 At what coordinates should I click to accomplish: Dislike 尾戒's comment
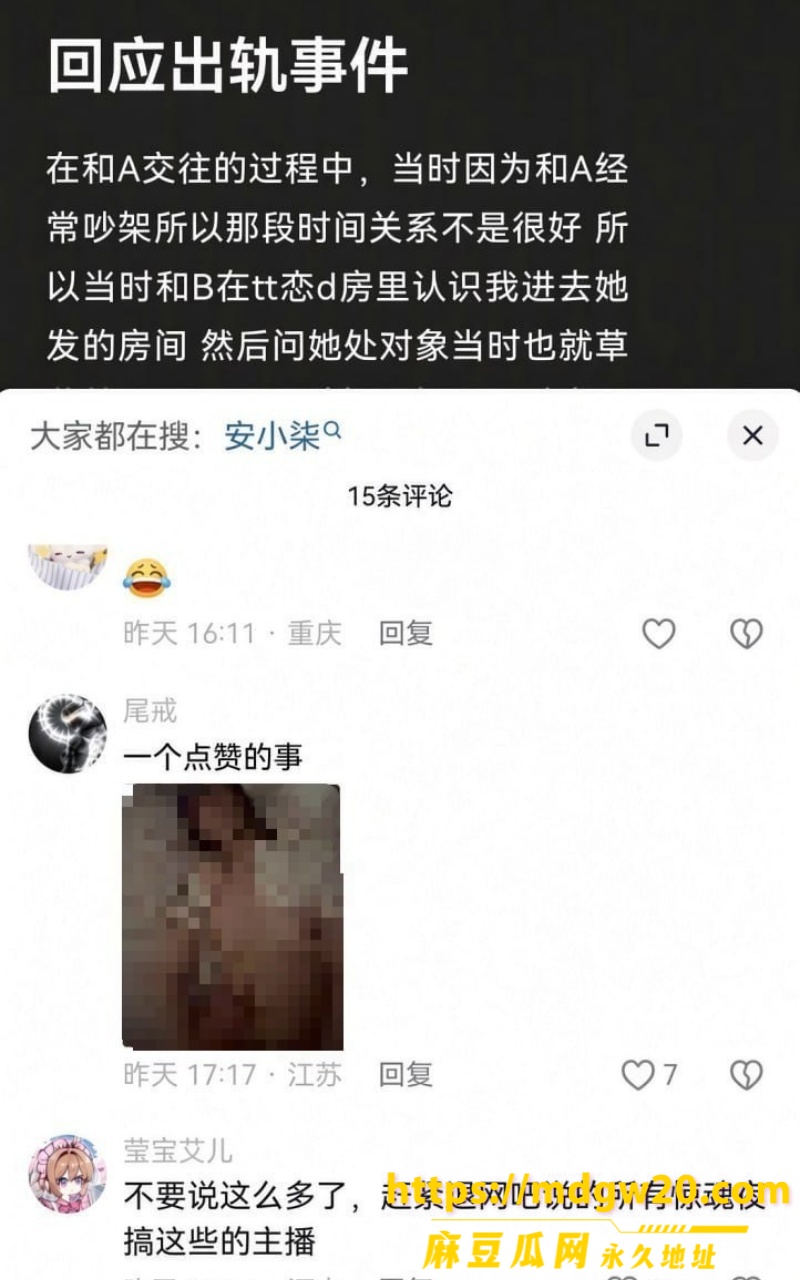[x=746, y=1075]
